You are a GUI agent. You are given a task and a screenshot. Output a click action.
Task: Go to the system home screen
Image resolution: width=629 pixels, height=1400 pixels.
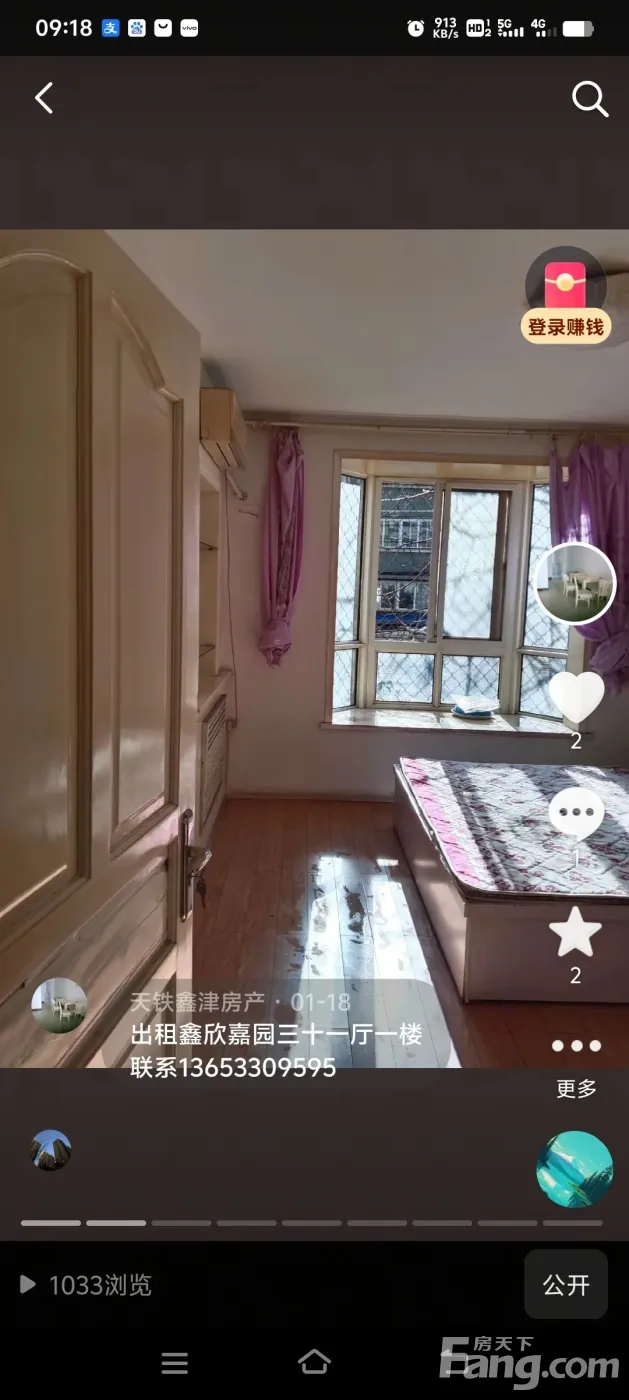(x=314, y=1362)
